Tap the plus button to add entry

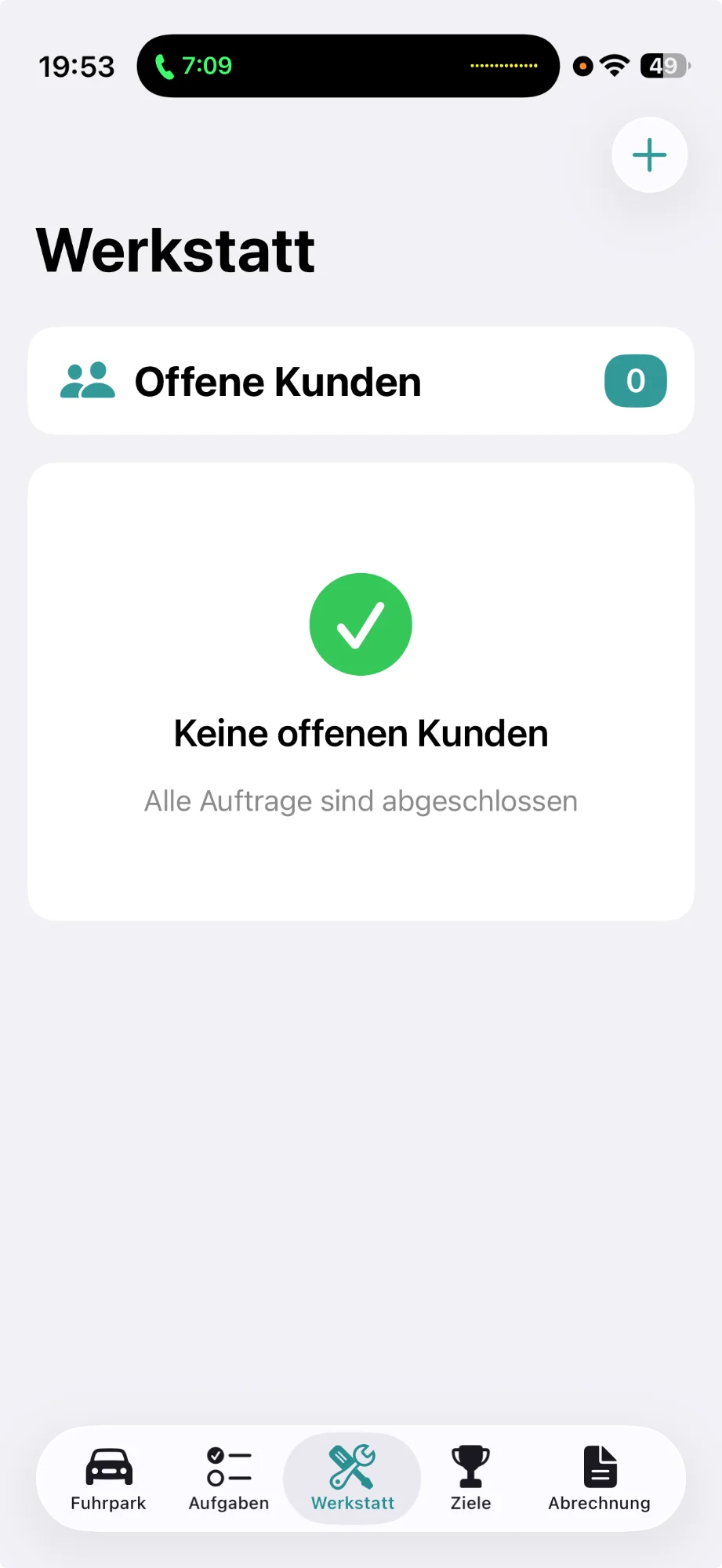pos(649,155)
